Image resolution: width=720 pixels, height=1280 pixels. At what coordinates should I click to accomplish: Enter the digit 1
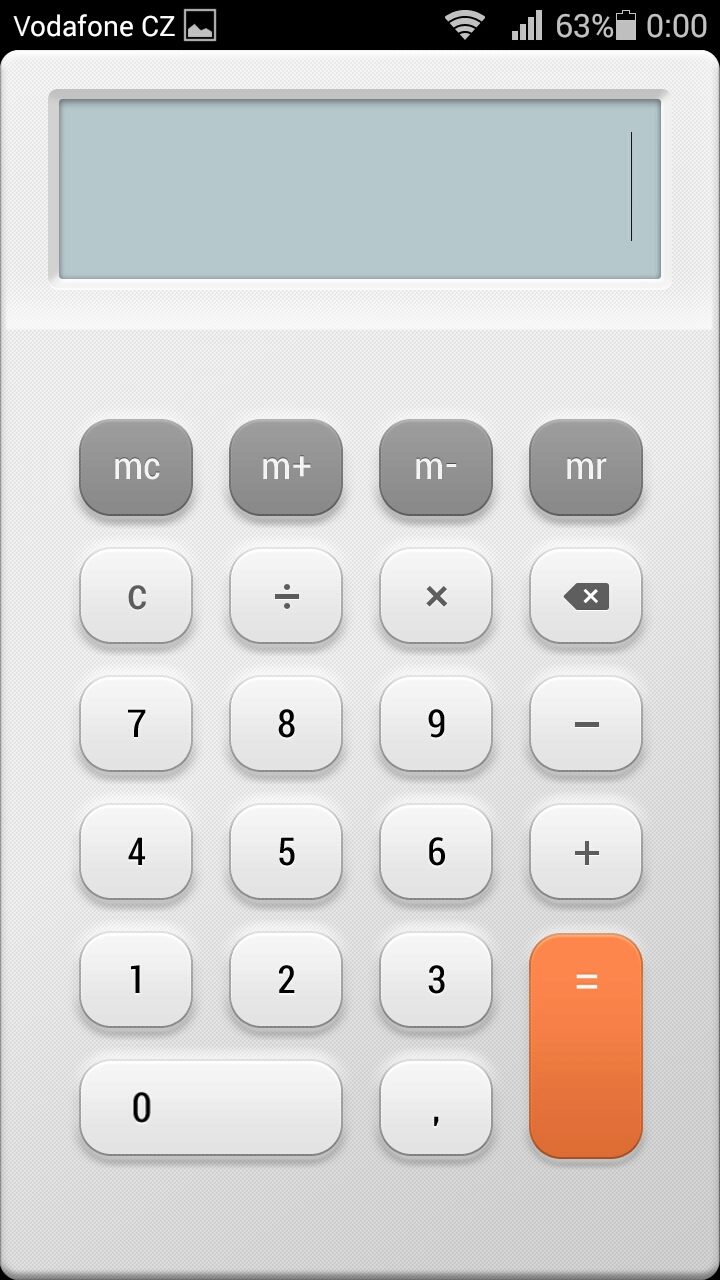[136, 979]
